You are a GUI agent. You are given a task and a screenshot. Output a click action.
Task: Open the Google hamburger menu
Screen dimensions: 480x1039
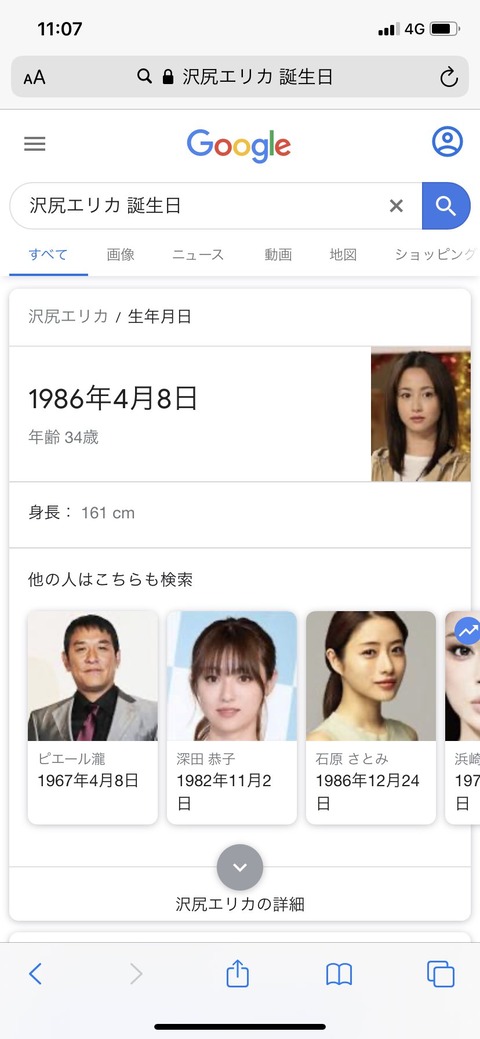point(34,144)
